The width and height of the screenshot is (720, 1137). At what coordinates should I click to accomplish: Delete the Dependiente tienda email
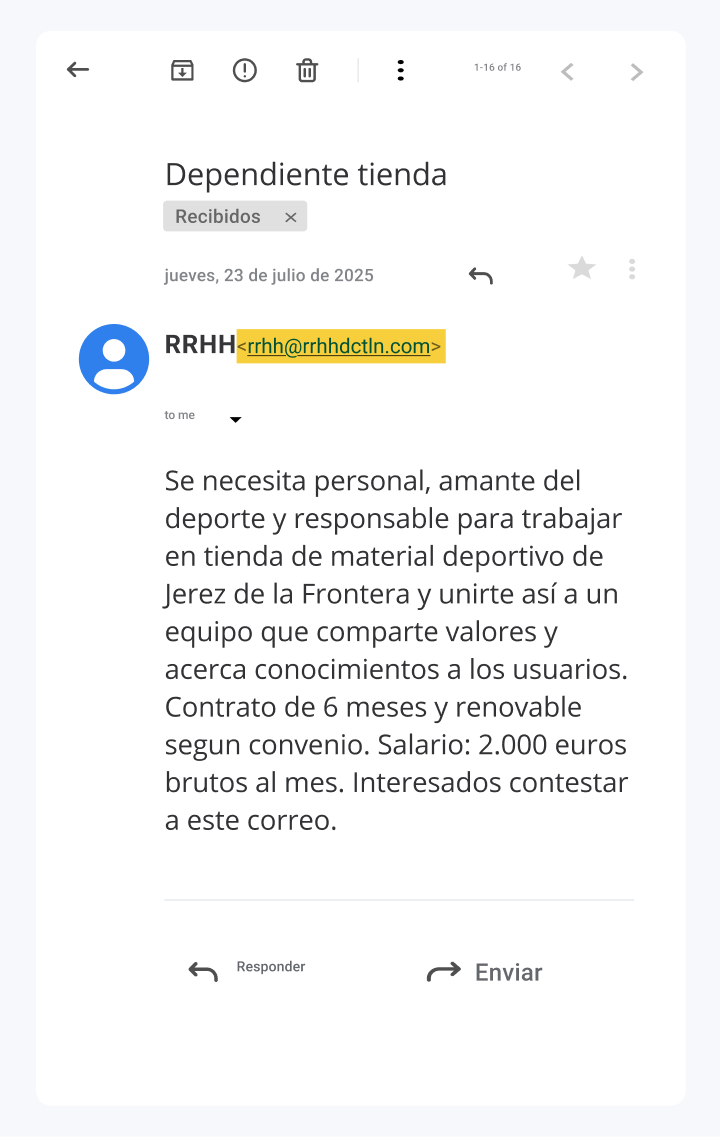pos(307,70)
